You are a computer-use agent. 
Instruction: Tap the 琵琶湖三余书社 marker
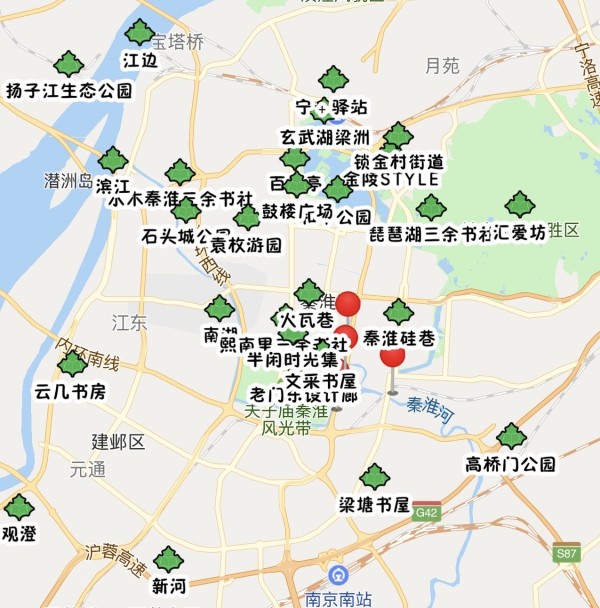point(431,208)
